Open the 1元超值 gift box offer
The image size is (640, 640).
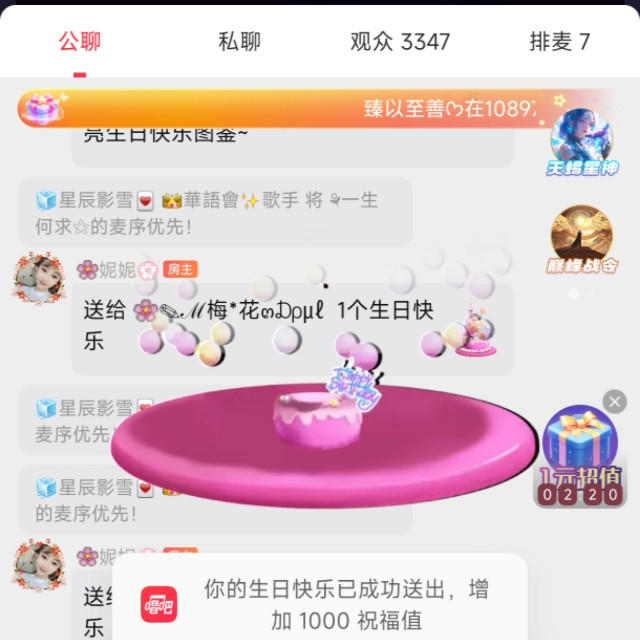coord(580,456)
